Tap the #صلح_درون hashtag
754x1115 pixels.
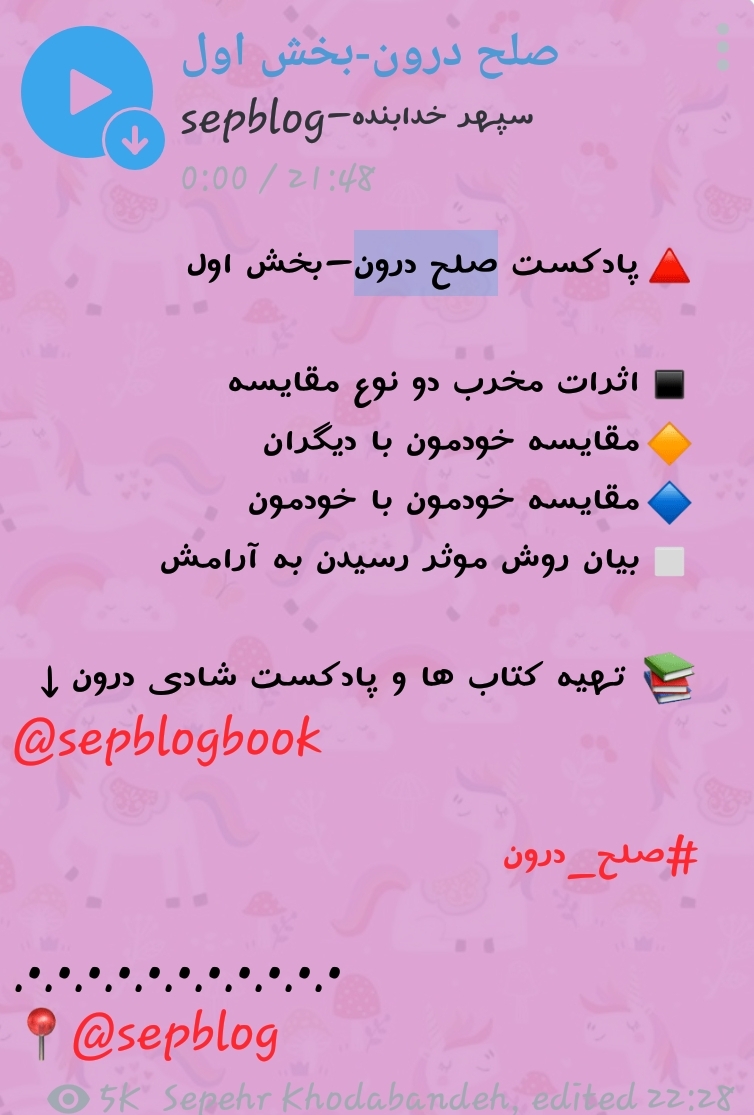[x=600, y=858]
